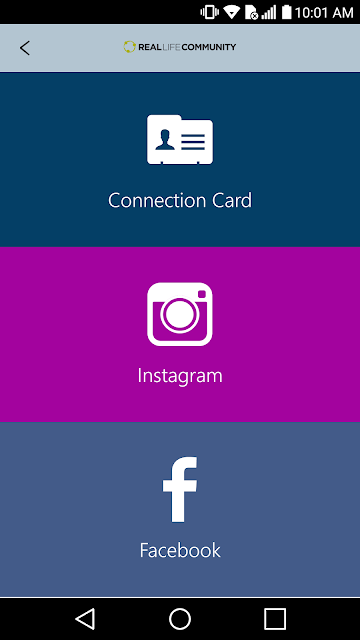This screenshot has width=360, height=640.
Task: Tap the system home button
Action: (180, 619)
